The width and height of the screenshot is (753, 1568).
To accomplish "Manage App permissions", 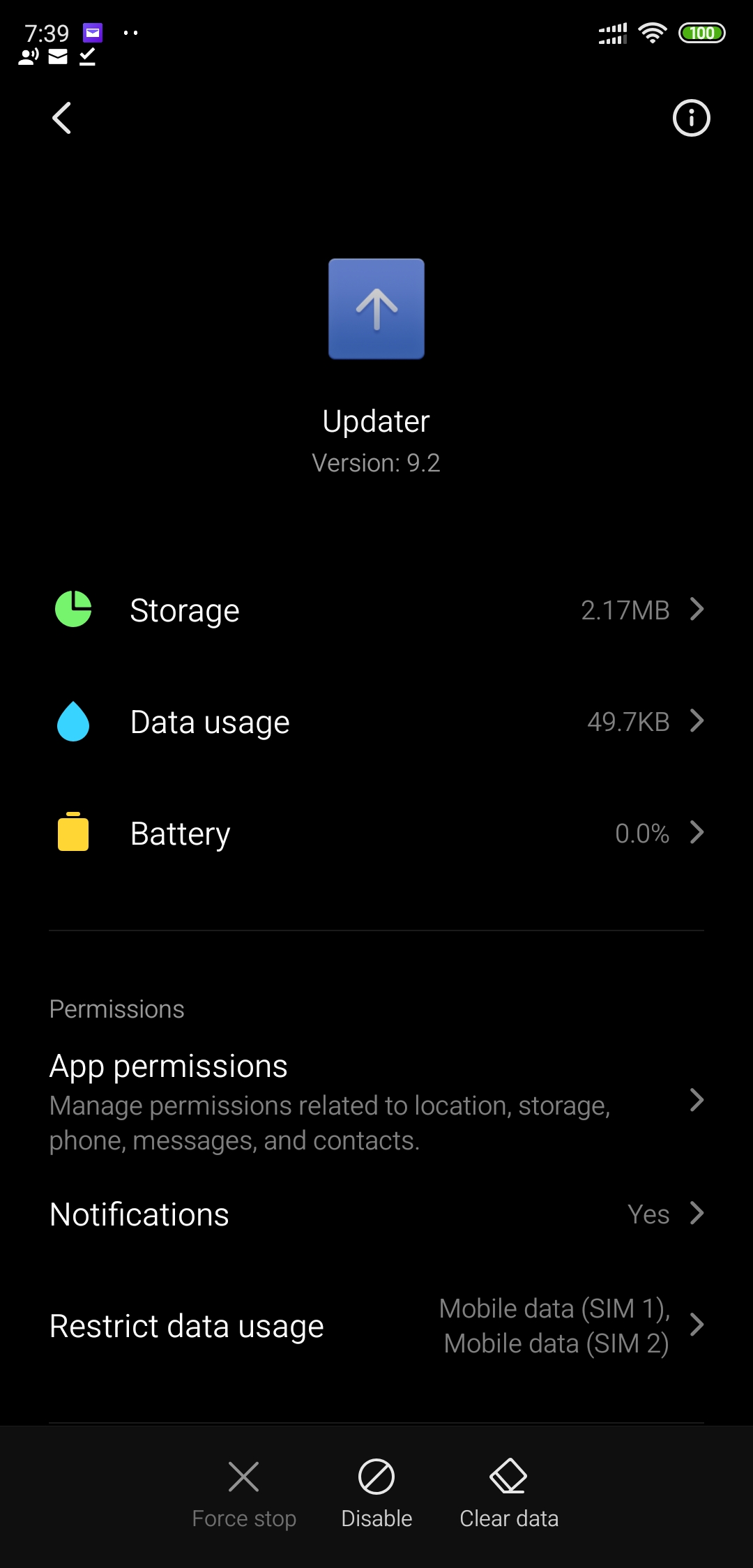I will [x=376, y=1101].
